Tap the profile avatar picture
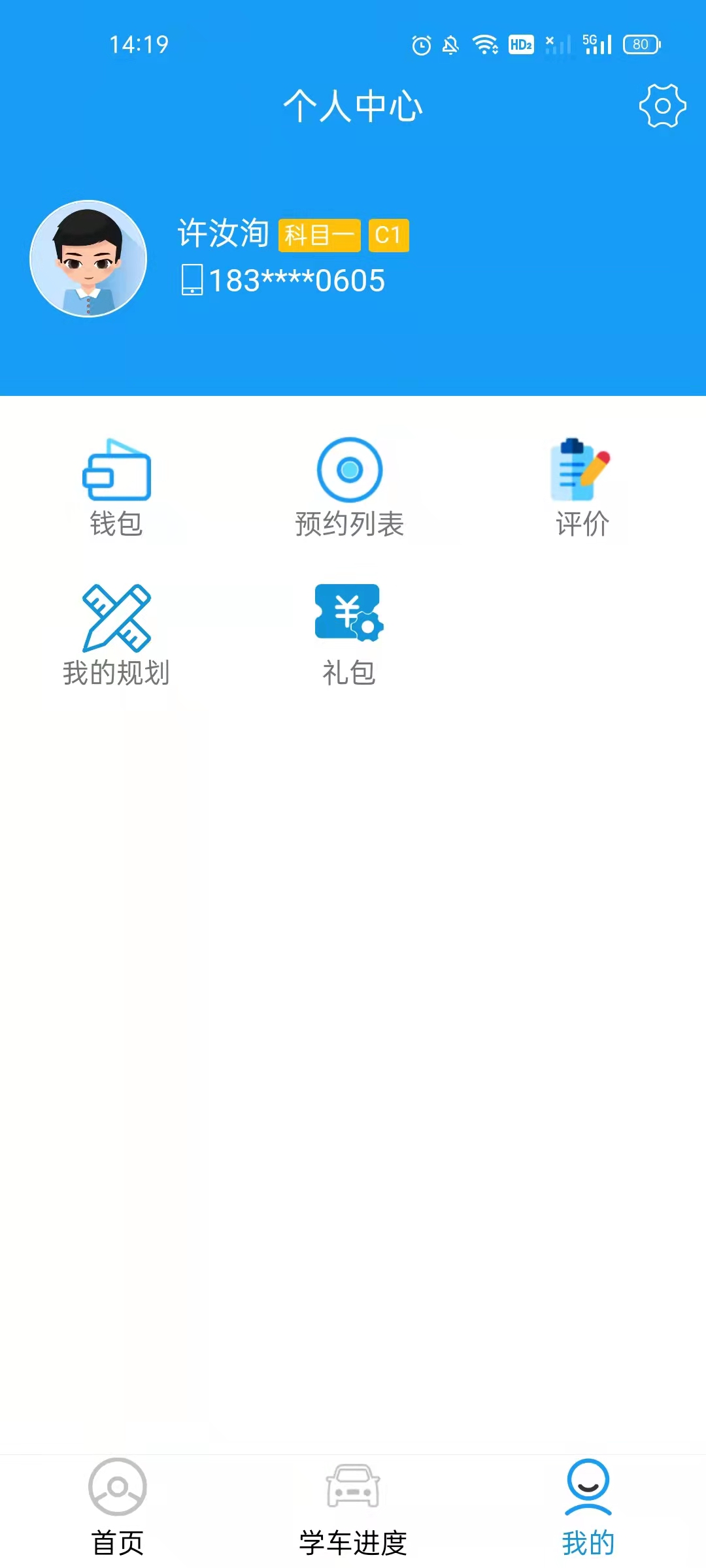Image resolution: width=706 pixels, height=1568 pixels. 88,259
